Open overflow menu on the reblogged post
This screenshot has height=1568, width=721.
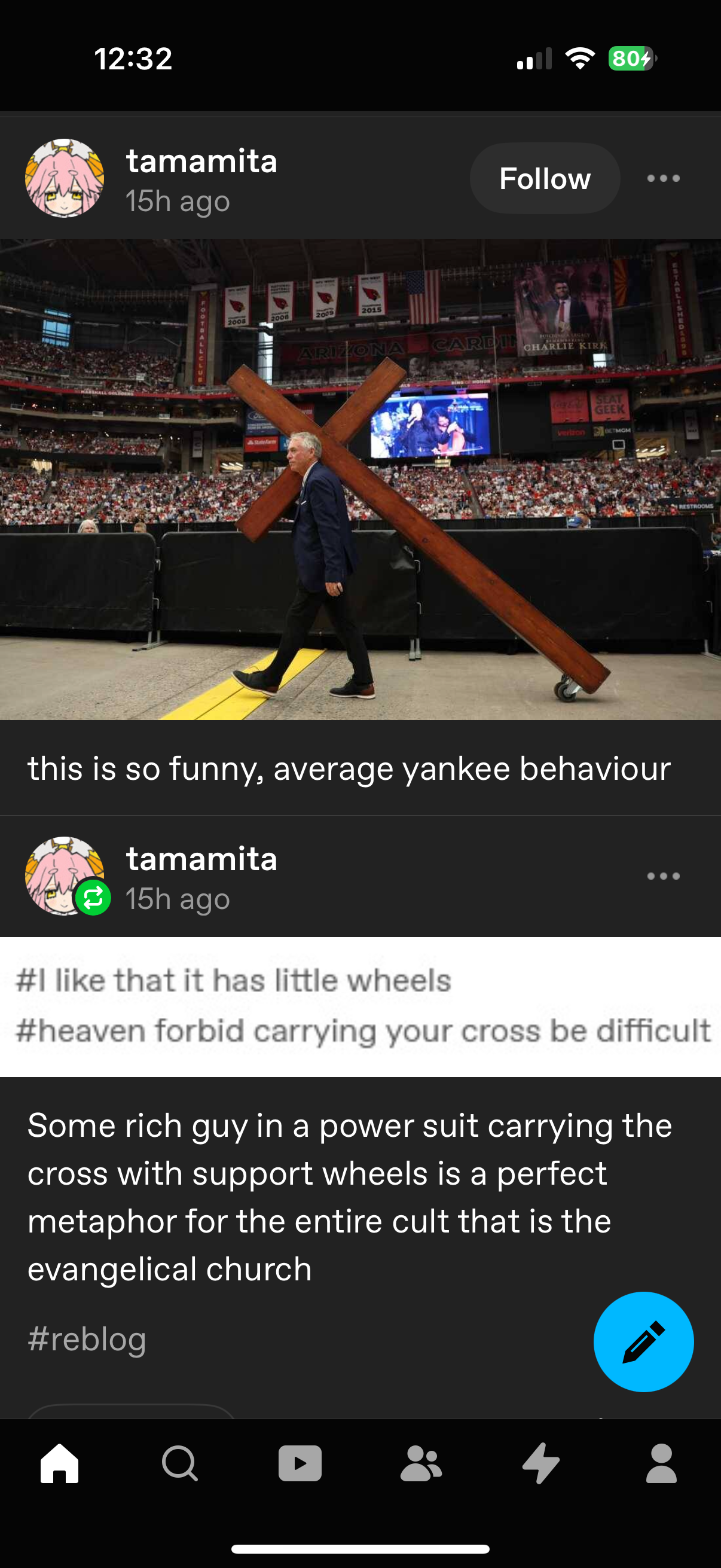point(663,876)
